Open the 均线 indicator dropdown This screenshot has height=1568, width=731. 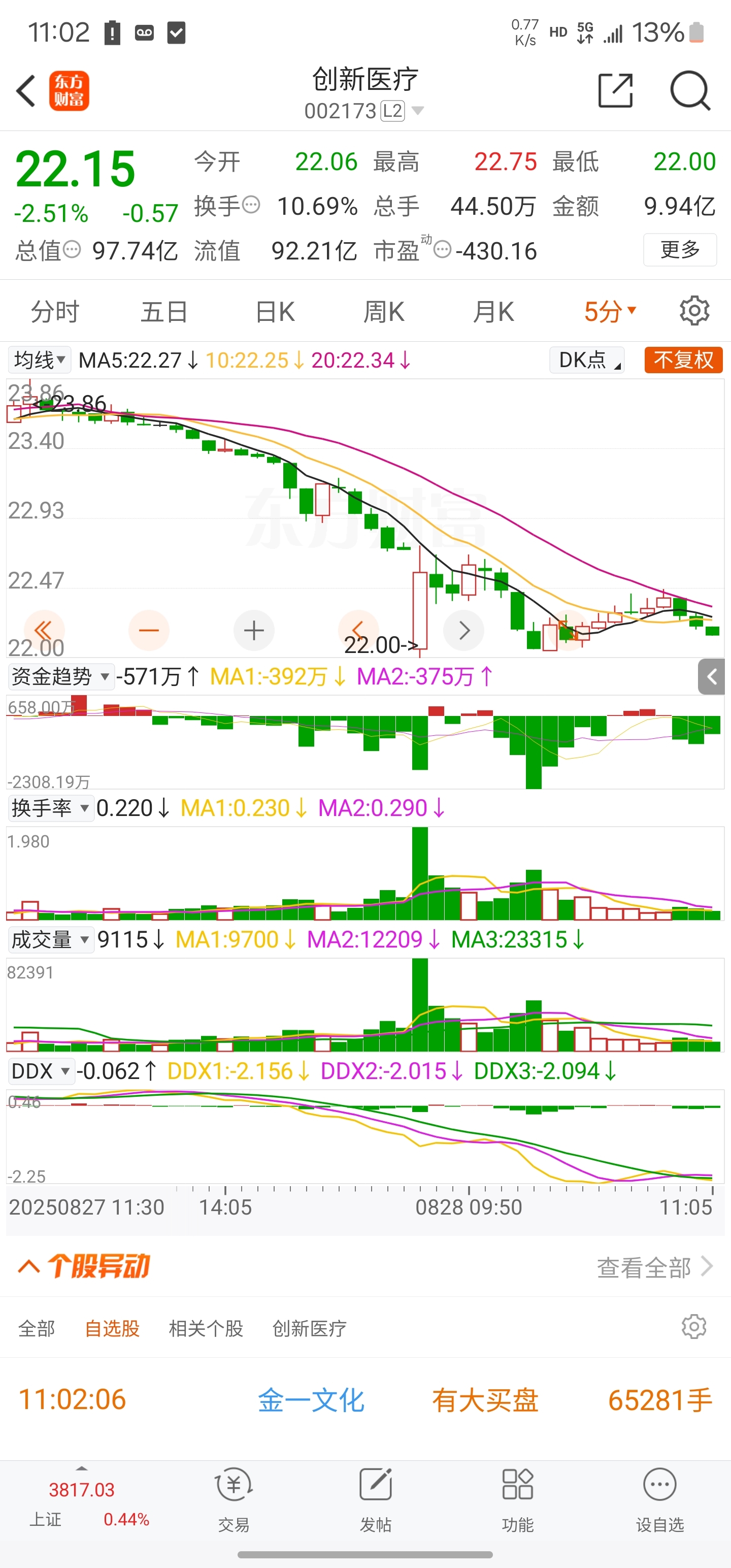pos(40,360)
